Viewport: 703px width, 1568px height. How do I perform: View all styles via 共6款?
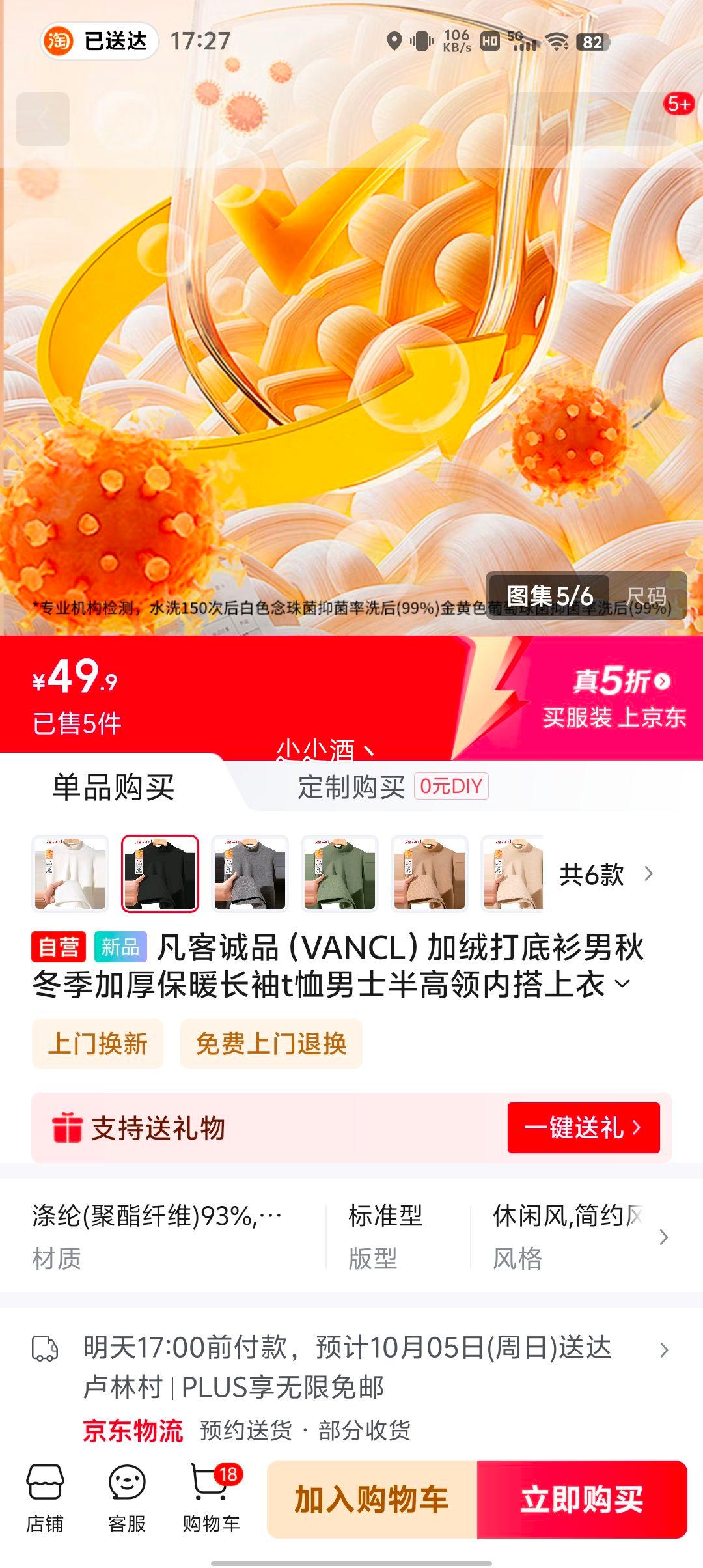(x=605, y=875)
